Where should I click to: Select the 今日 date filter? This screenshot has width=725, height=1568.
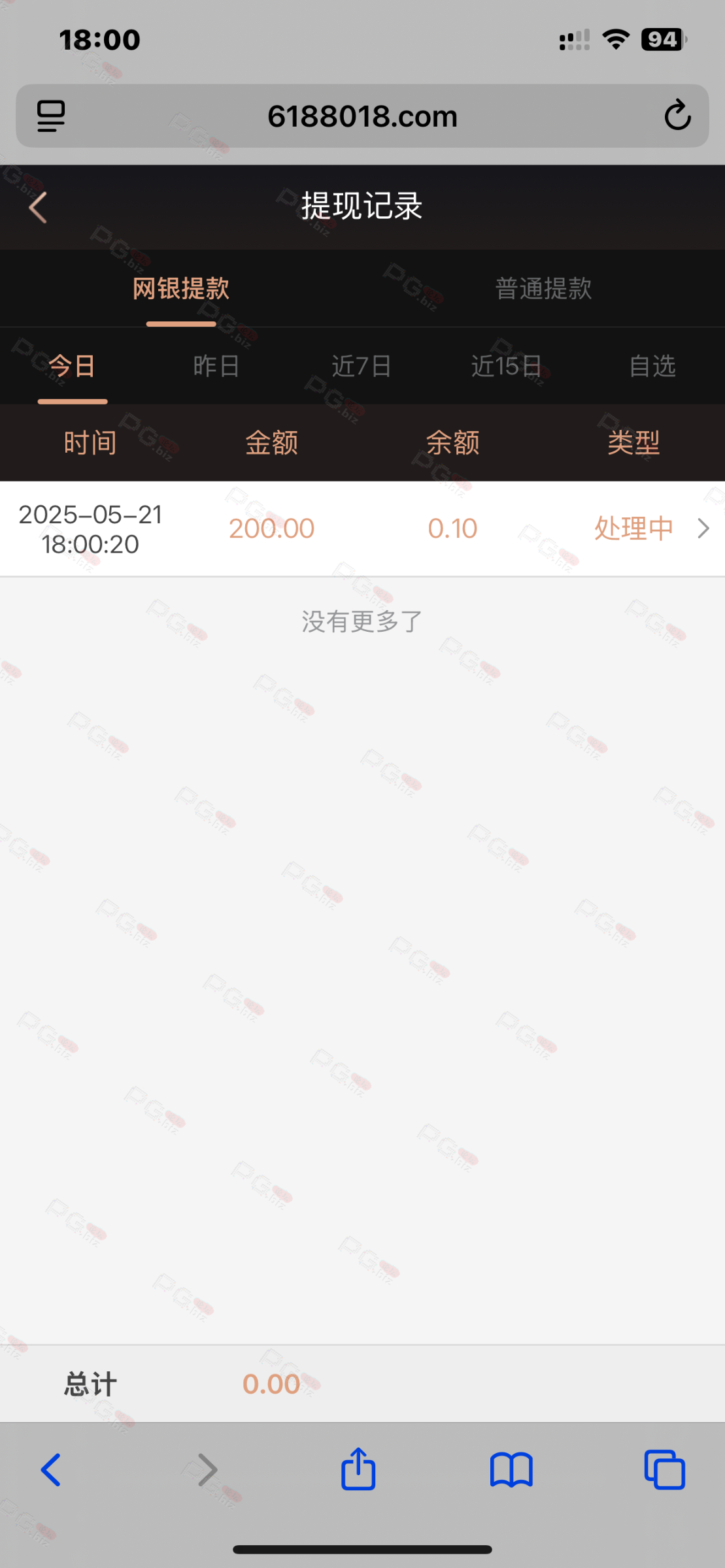coord(73,365)
